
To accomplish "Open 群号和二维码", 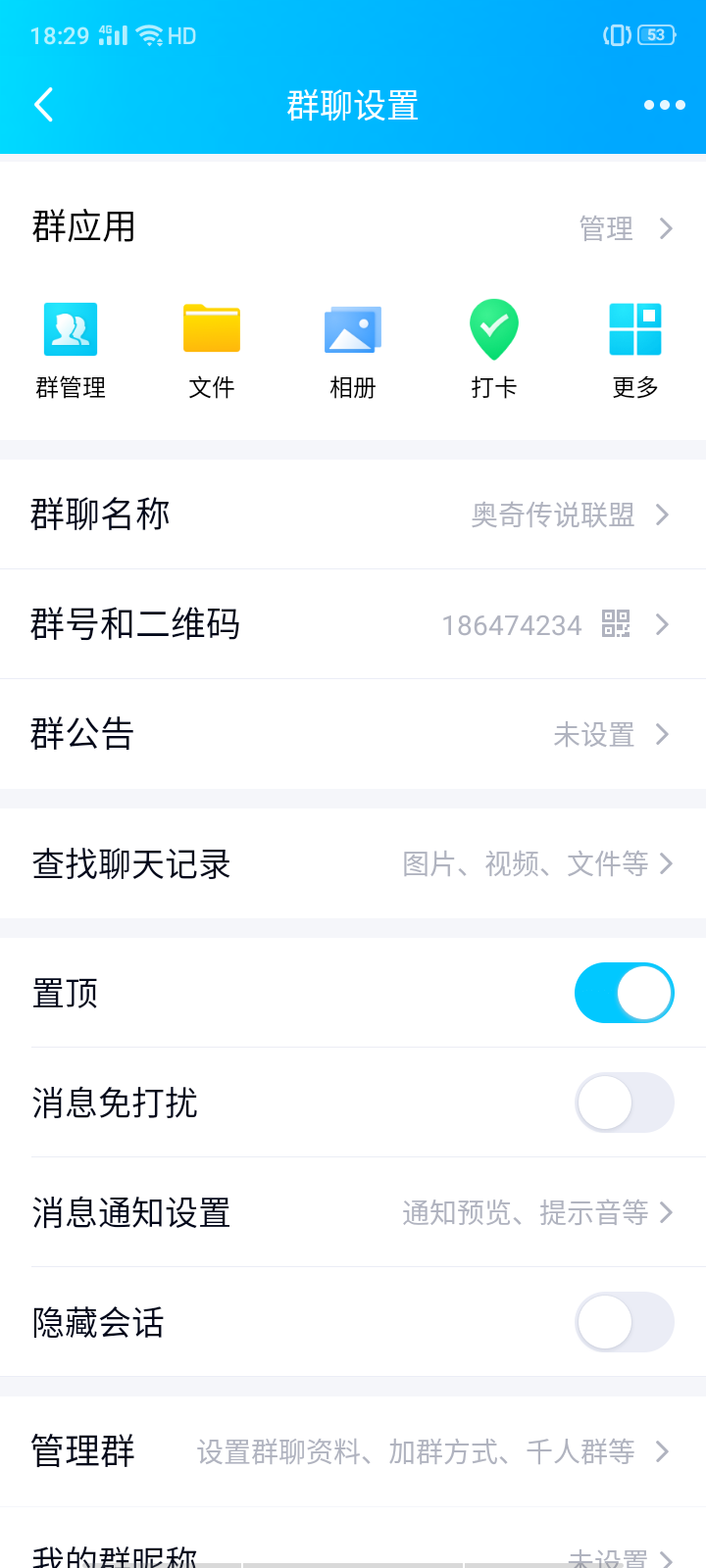I will 353,624.
